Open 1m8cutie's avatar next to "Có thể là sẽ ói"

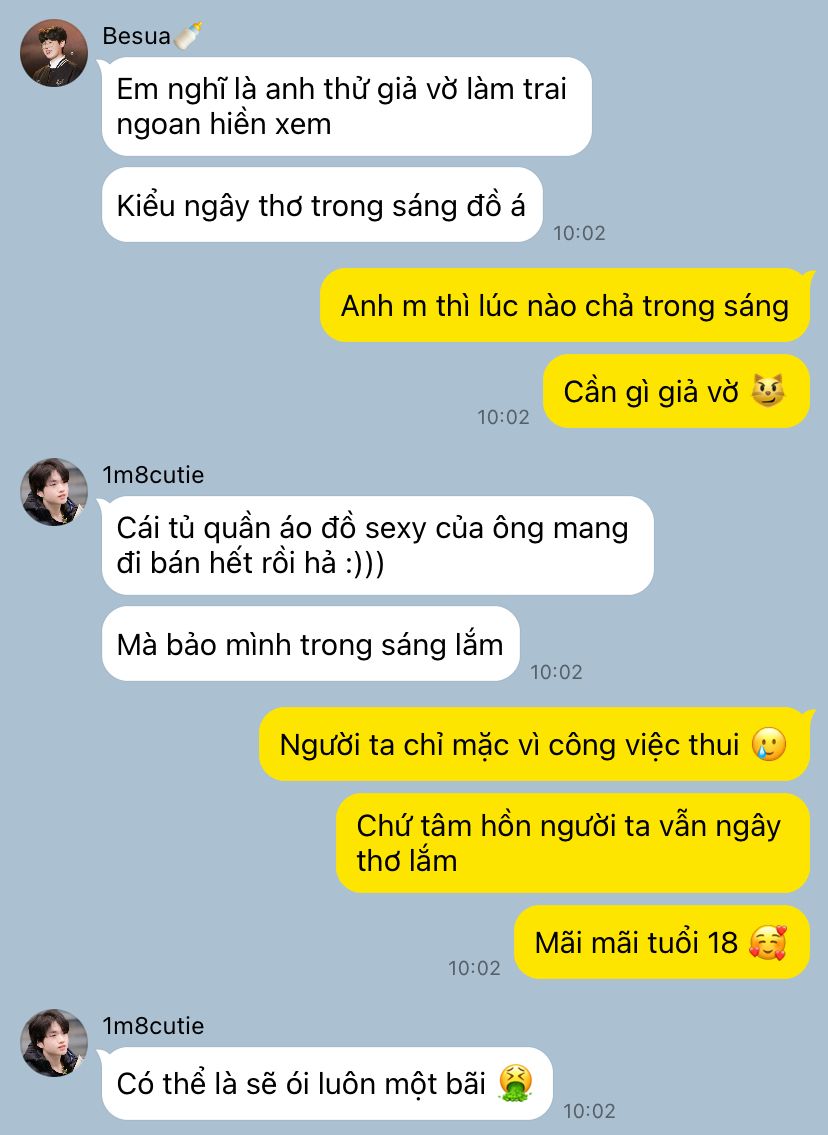pos(54,1042)
